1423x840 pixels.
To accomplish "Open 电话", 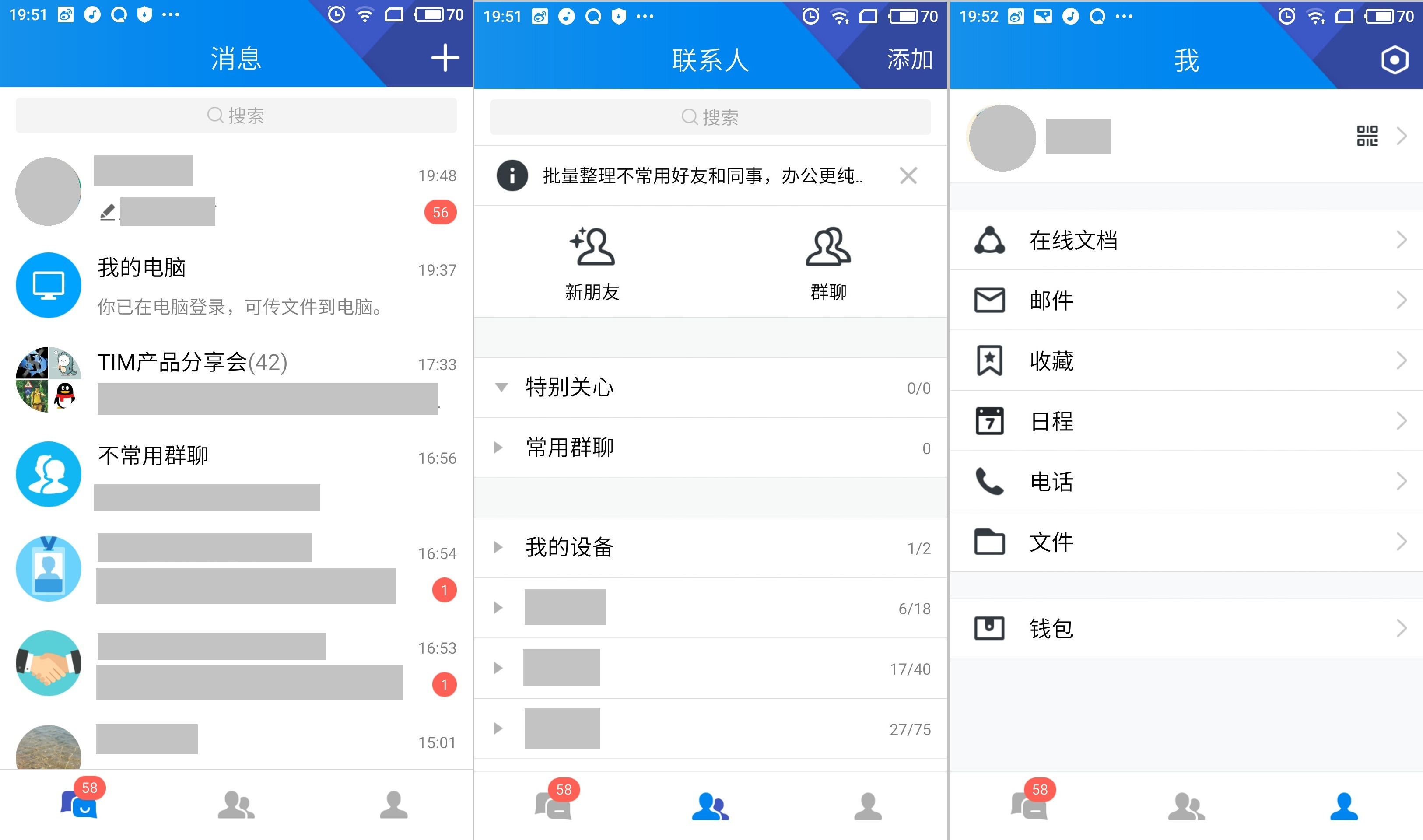I will [1186, 482].
